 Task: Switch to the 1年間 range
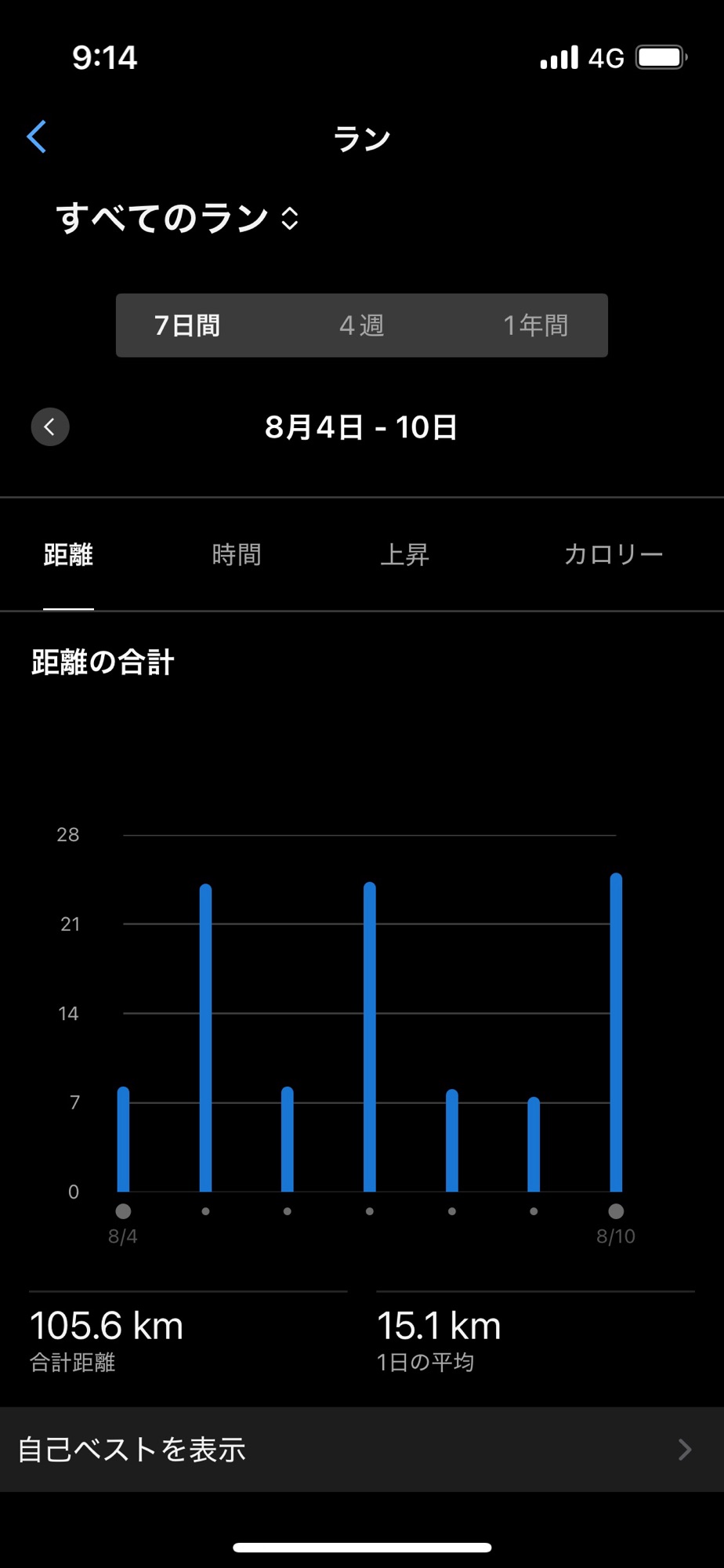pyautogui.click(x=535, y=325)
